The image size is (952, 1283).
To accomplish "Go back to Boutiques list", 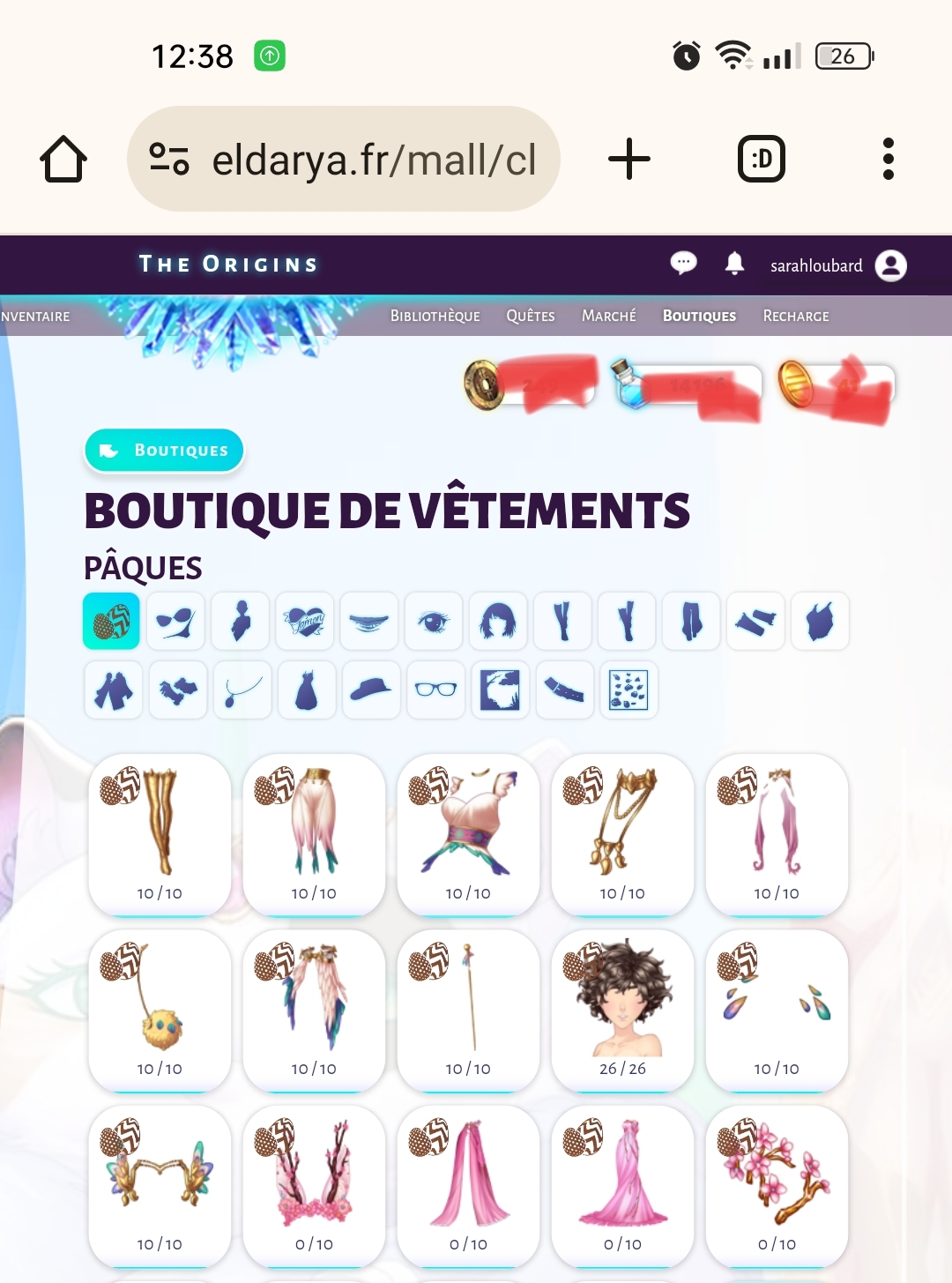I will click(x=164, y=451).
